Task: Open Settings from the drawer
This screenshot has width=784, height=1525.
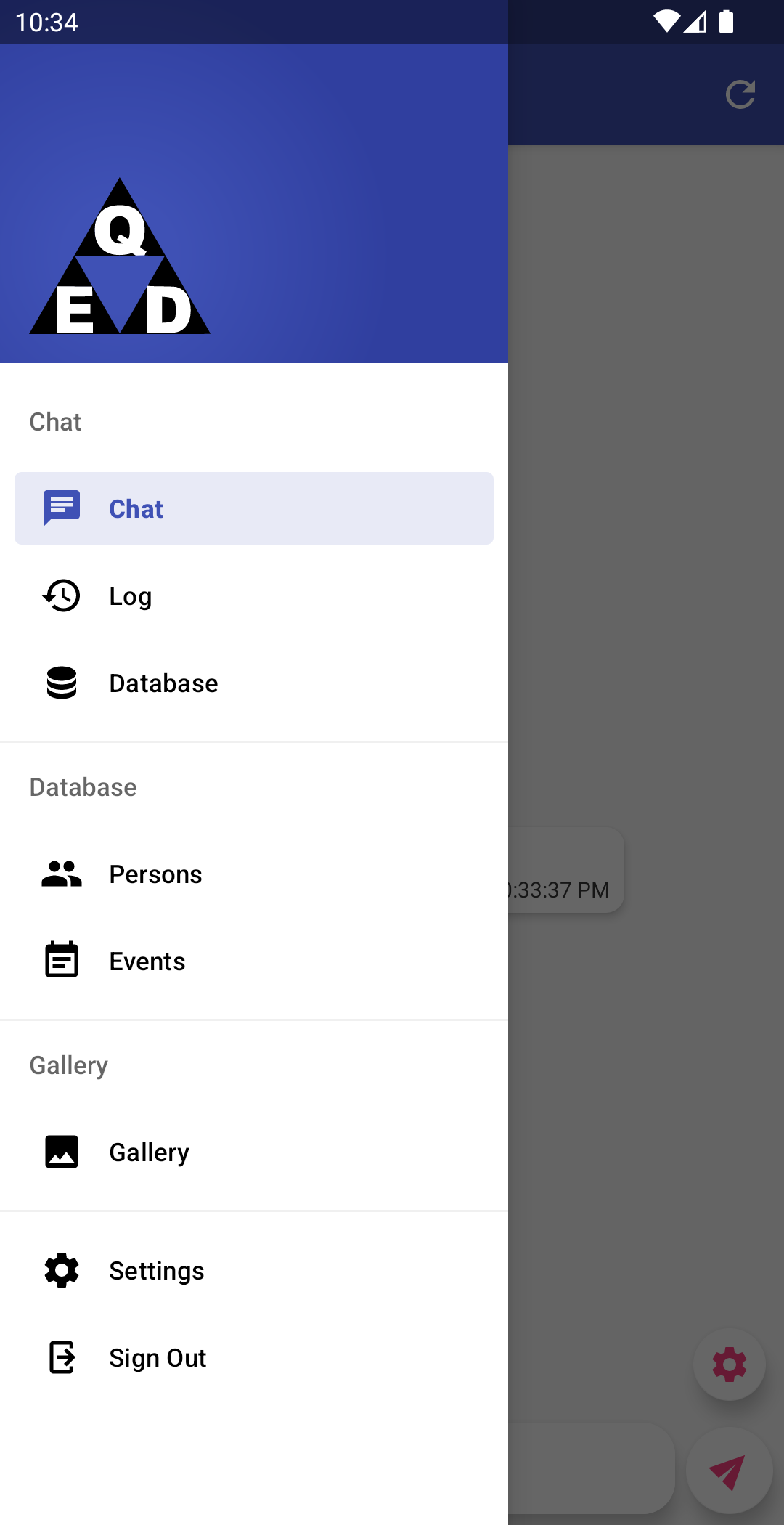Action: 254,1271
